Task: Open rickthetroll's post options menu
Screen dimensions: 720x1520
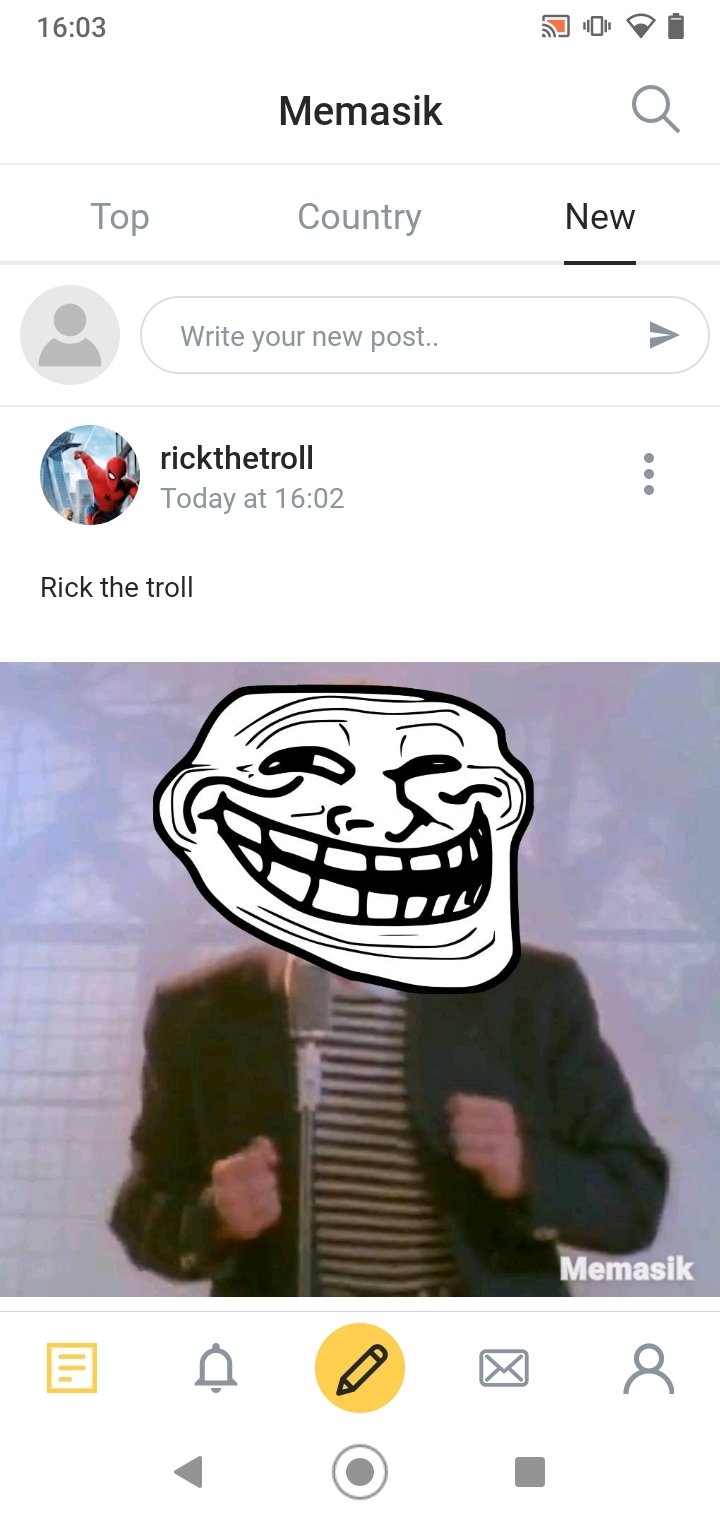Action: pyautogui.click(x=649, y=473)
